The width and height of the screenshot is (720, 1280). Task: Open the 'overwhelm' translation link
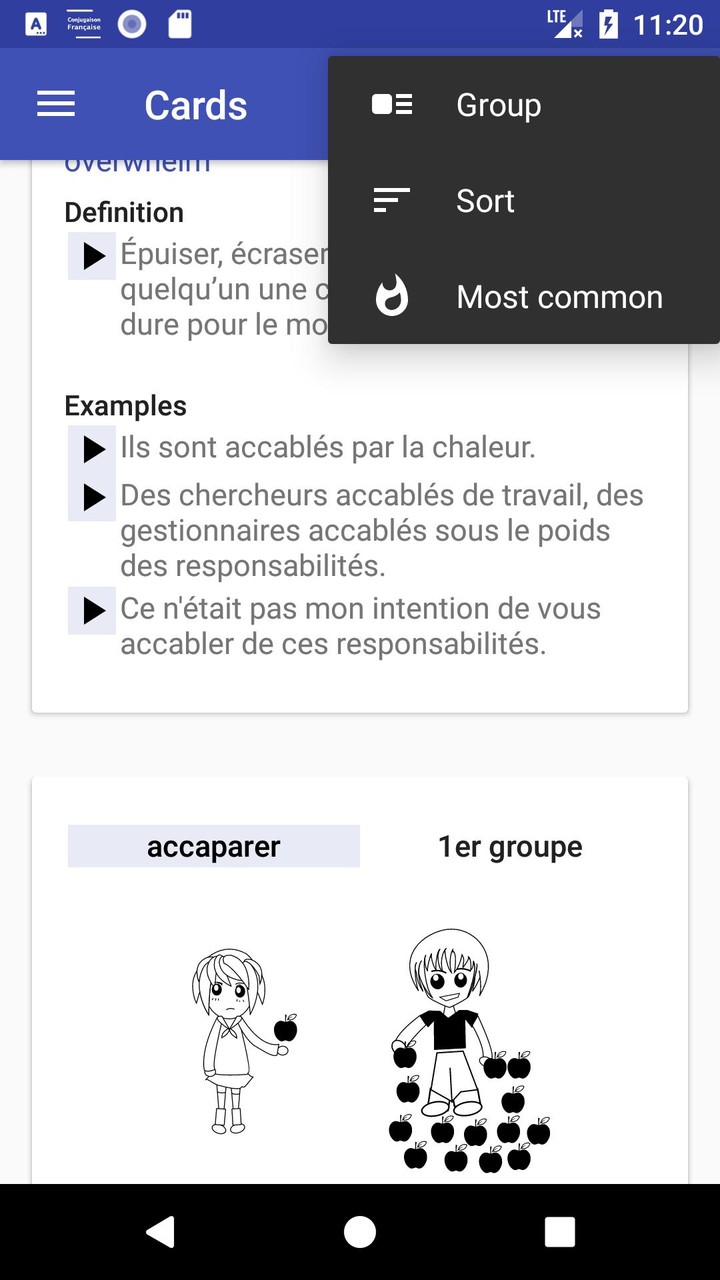pos(137,161)
